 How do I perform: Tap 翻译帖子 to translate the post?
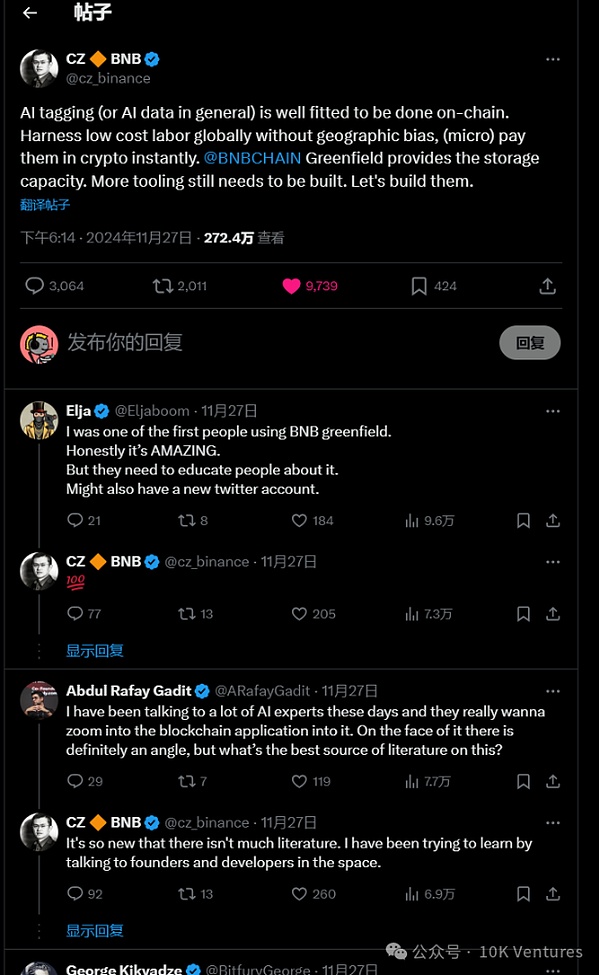(x=45, y=205)
